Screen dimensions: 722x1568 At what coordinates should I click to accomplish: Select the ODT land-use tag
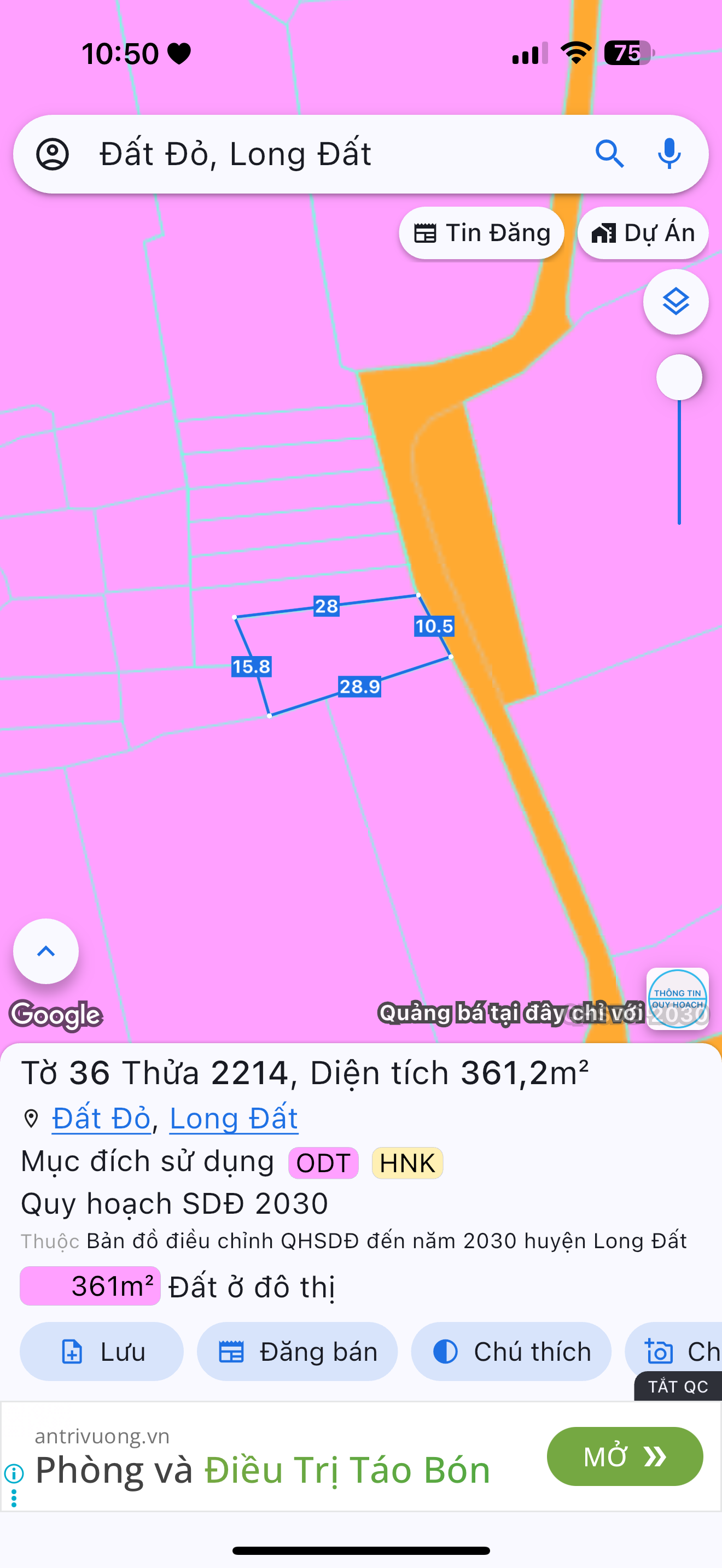(x=323, y=1163)
